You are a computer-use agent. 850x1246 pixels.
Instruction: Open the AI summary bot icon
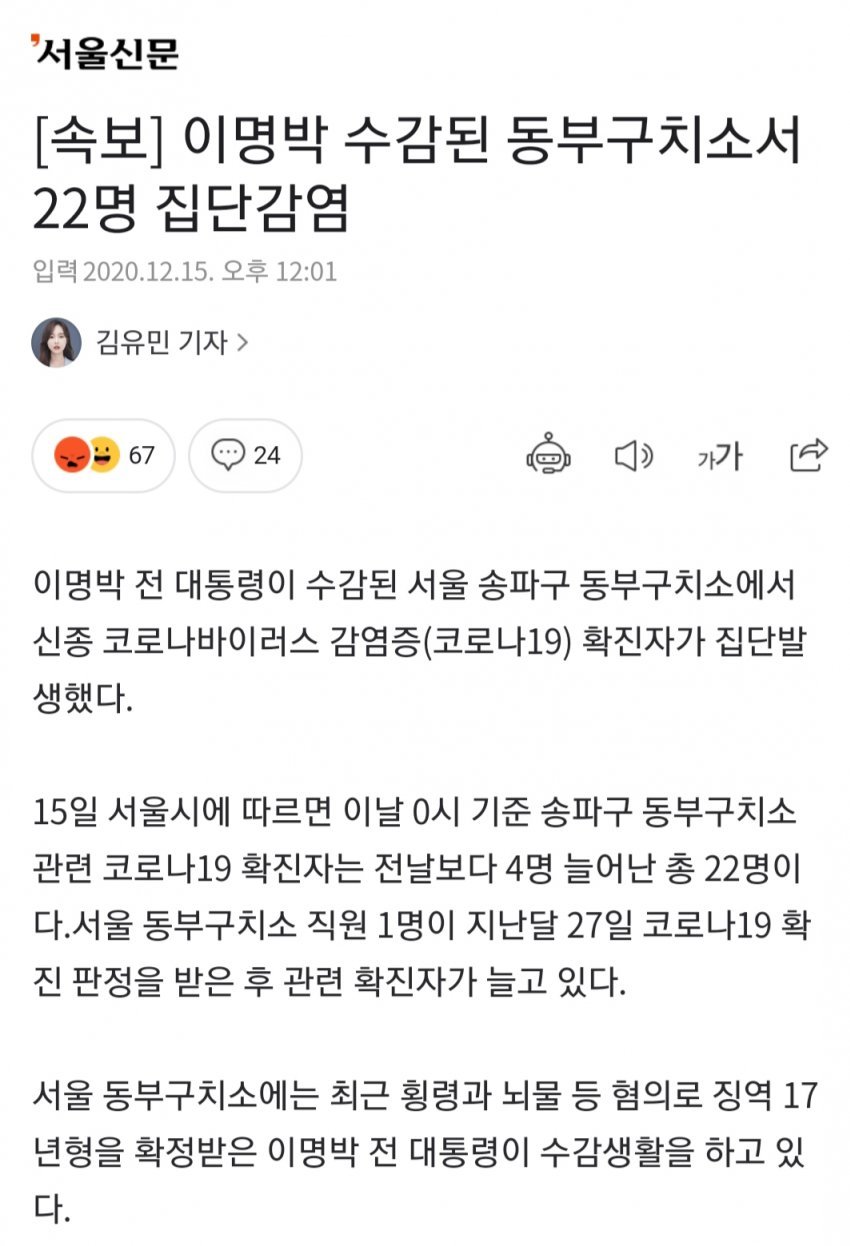[x=548, y=456]
